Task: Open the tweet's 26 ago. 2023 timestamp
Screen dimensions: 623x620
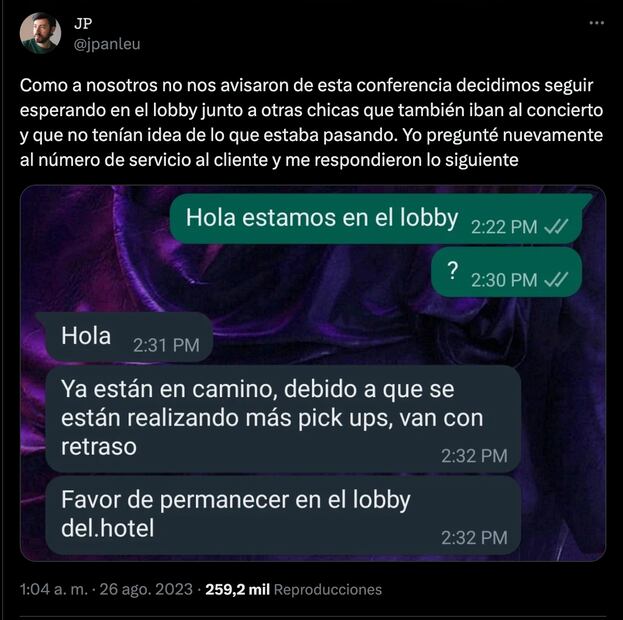Action: tap(105, 590)
